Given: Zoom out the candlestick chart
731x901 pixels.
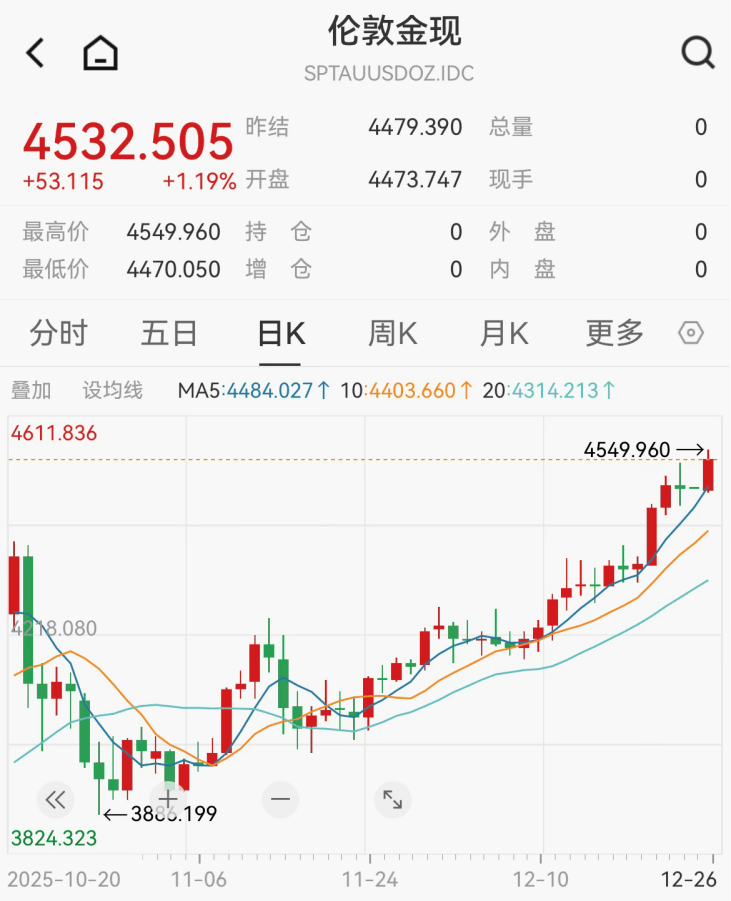Looking at the screenshot, I should click(x=280, y=798).
